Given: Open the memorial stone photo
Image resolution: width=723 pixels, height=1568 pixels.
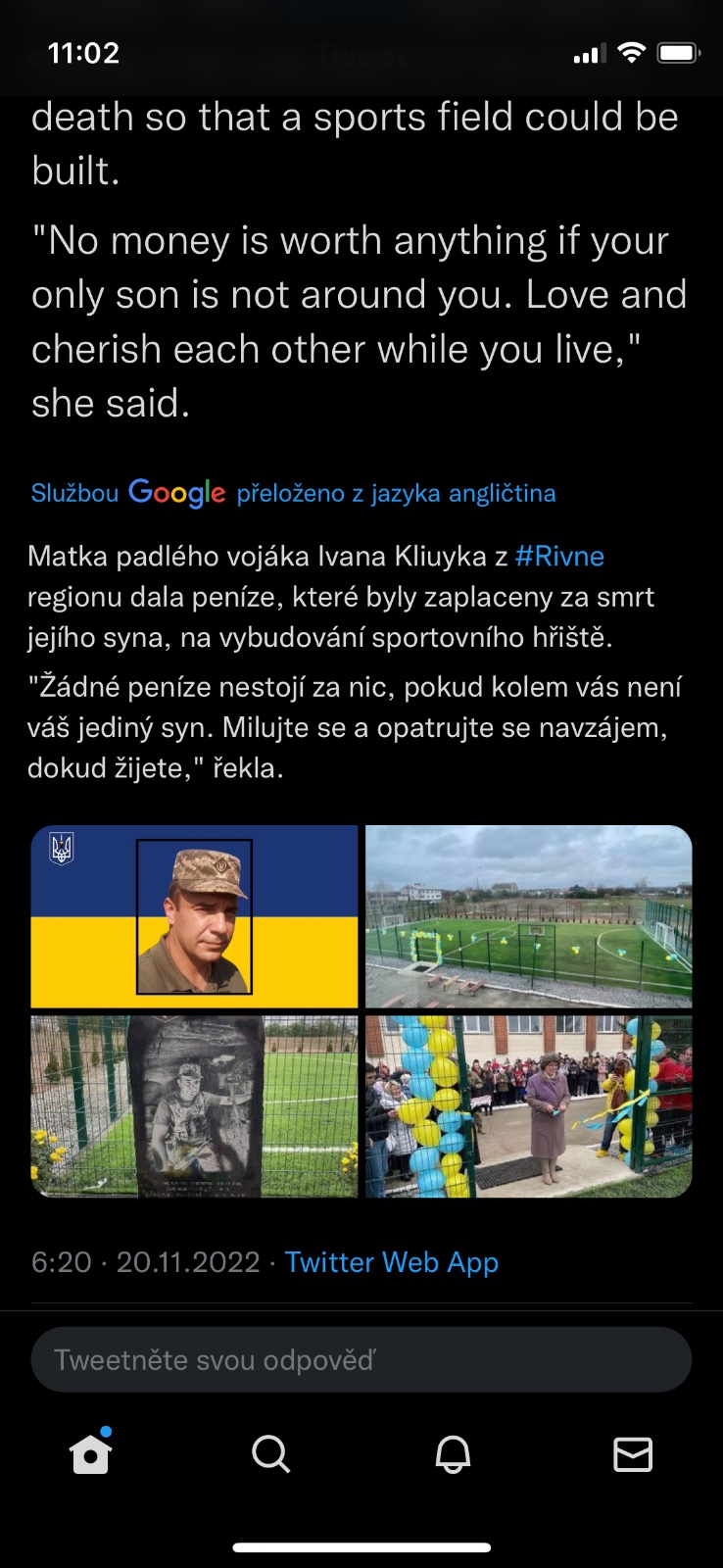Looking at the screenshot, I should click(x=194, y=1106).
